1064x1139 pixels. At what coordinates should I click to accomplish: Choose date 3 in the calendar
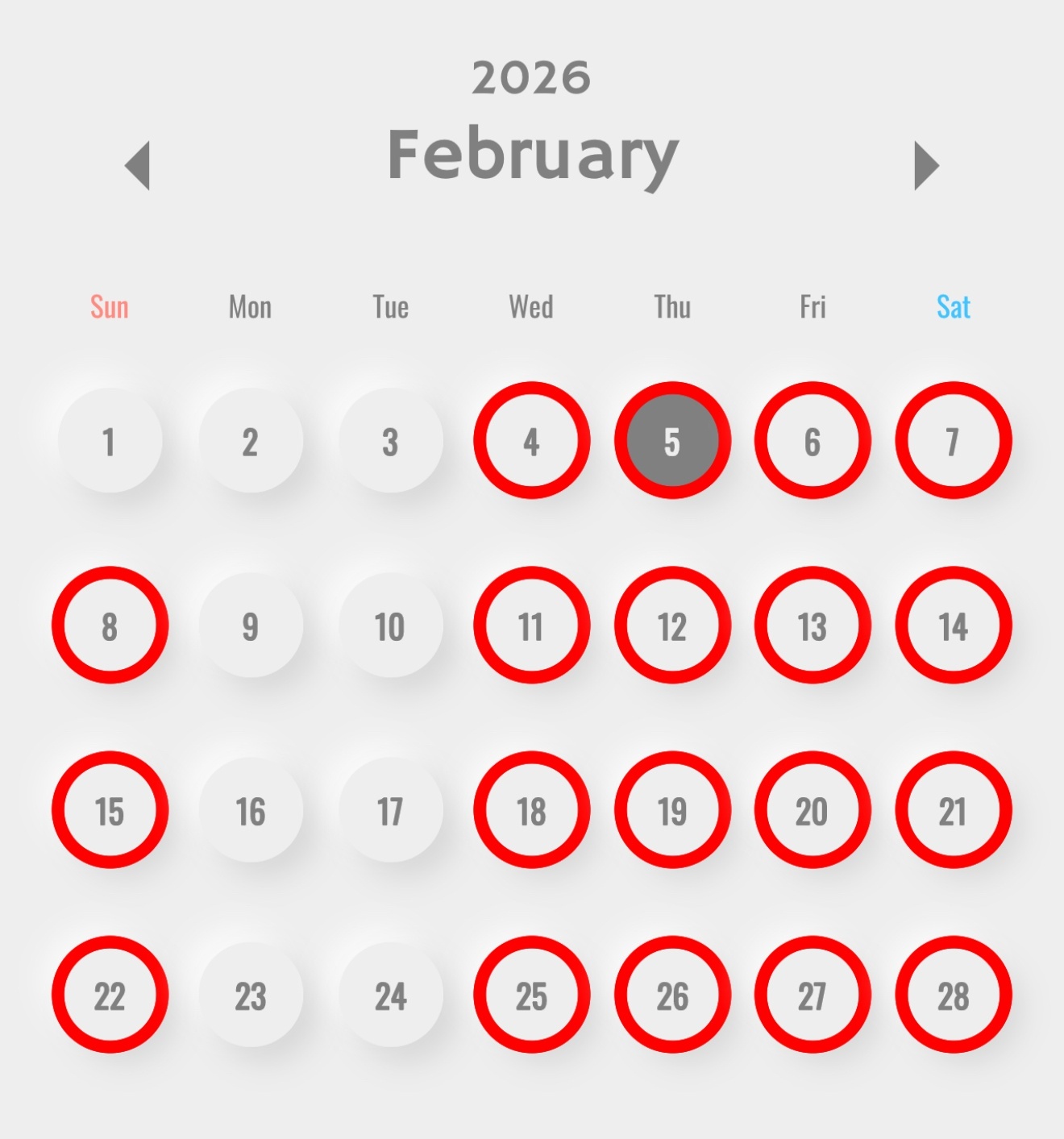(391, 441)
